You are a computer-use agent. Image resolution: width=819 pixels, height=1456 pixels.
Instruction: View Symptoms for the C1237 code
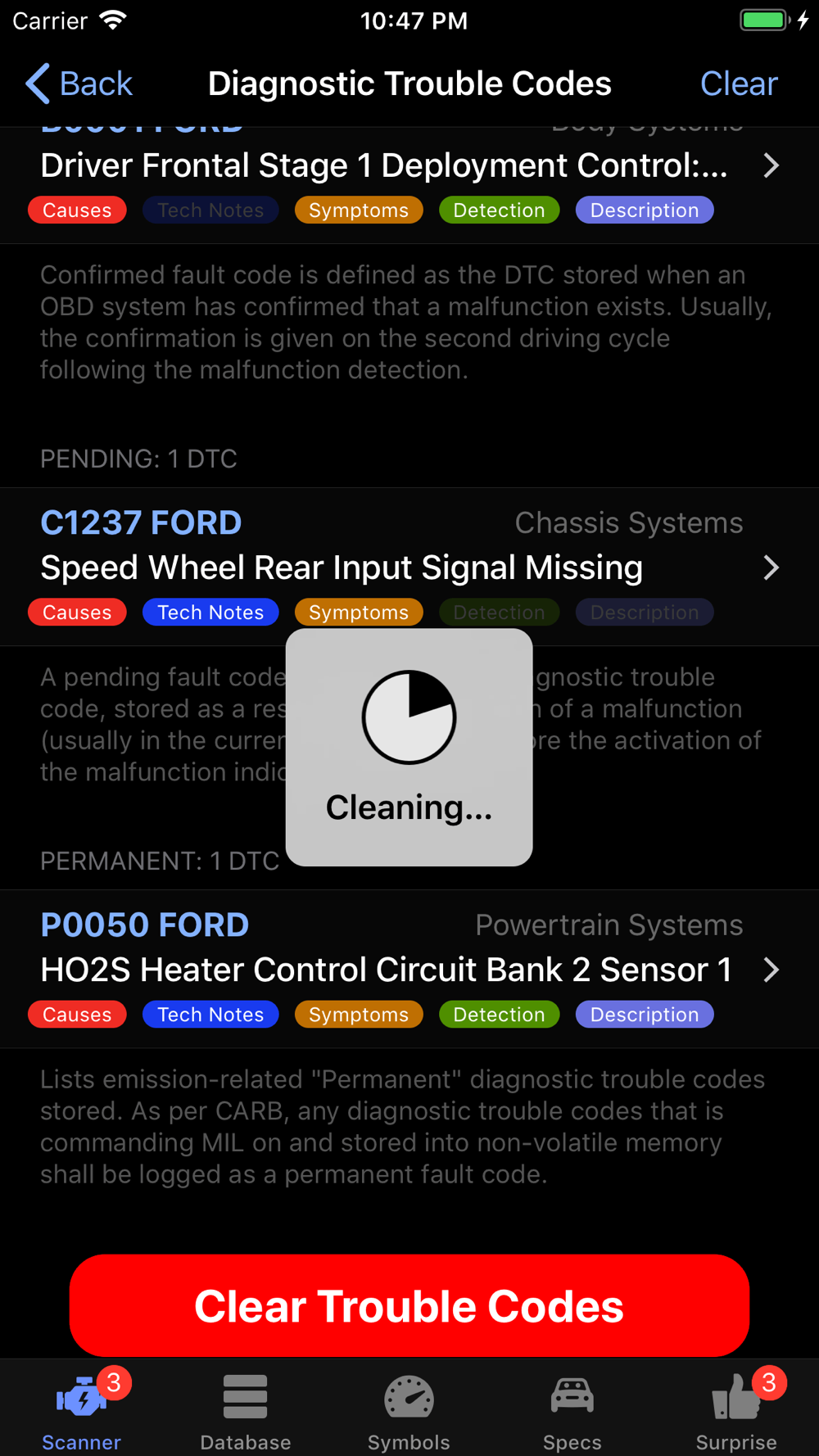[x=359, y=613]
